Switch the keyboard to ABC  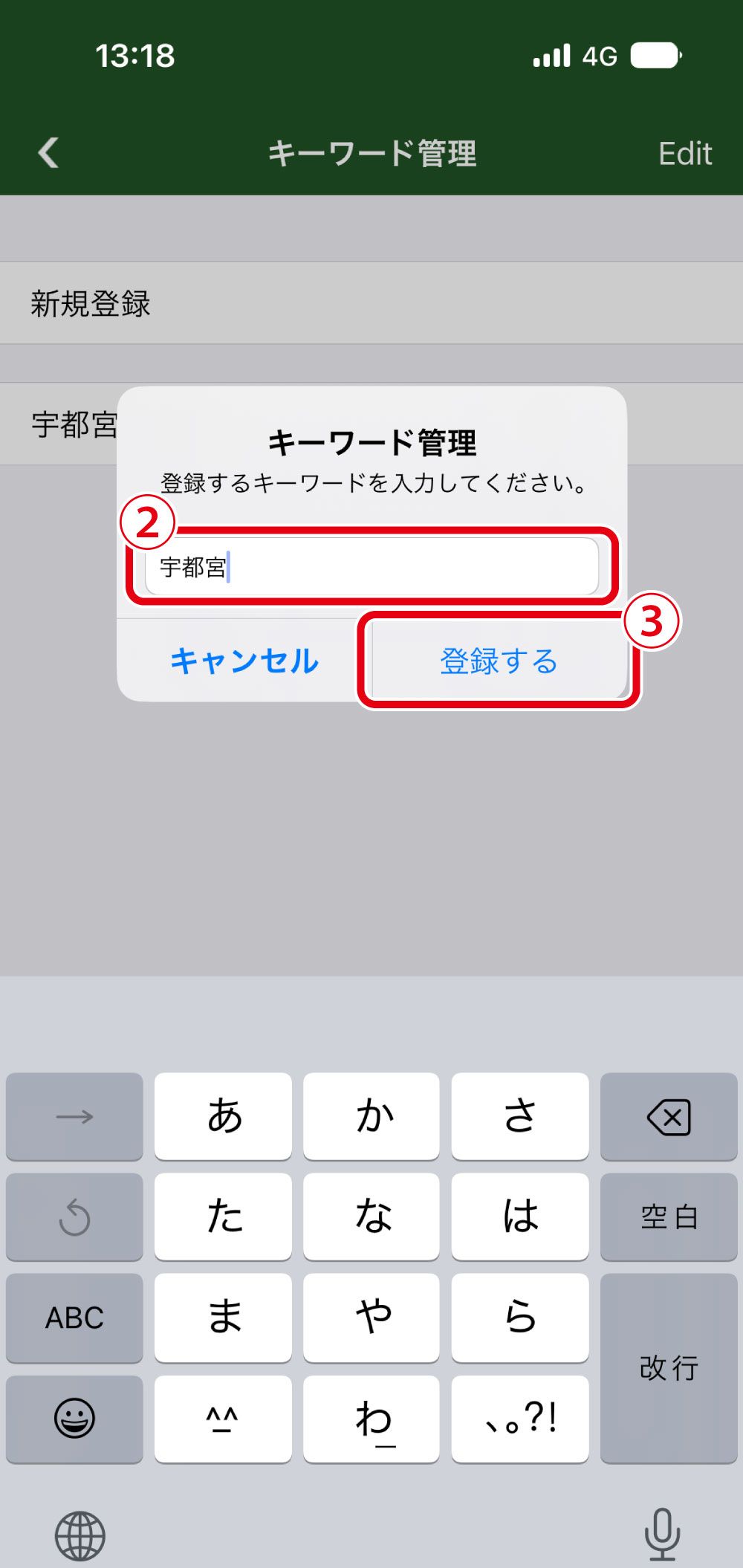[x=74, y=1318]
